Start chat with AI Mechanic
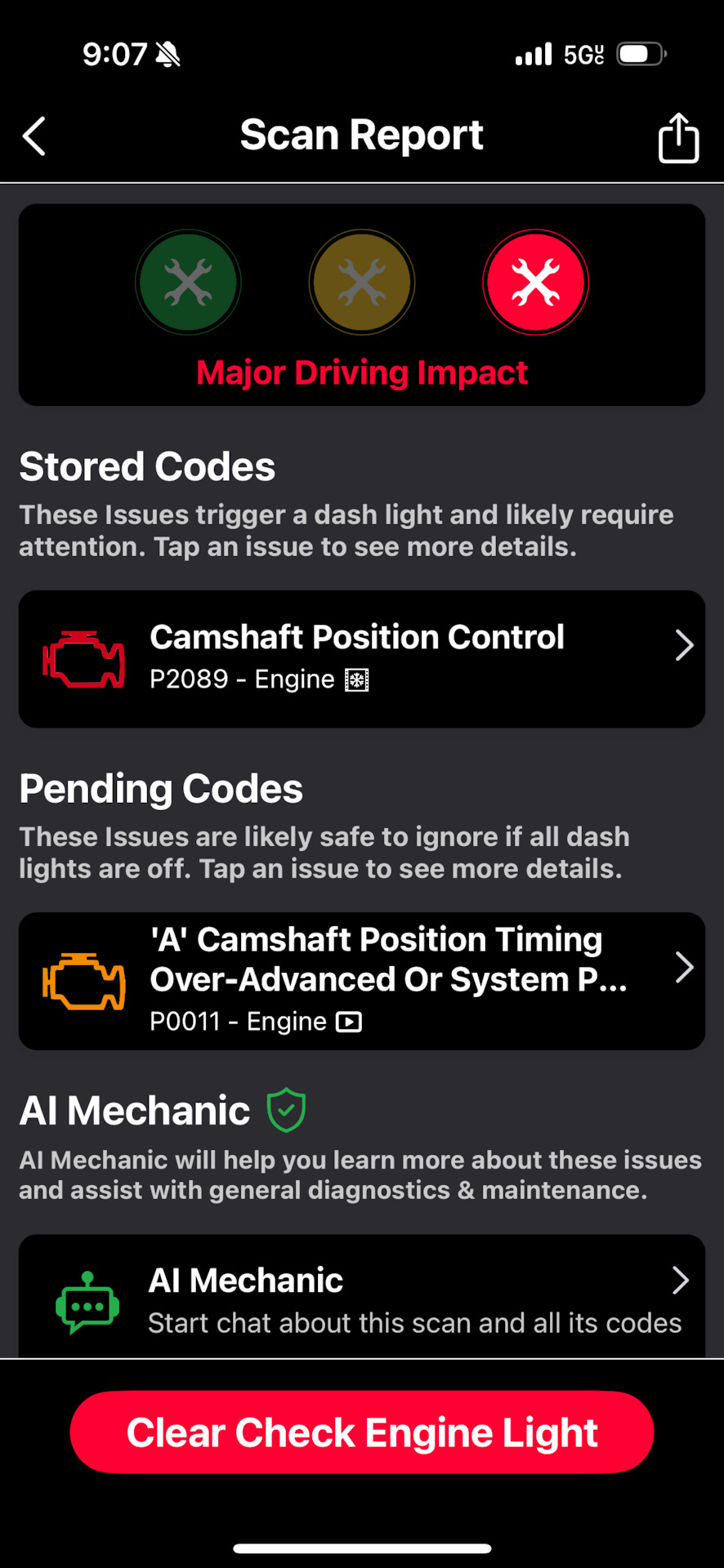The height and width of the screenshot is (1568, 724). (361, 1298)
